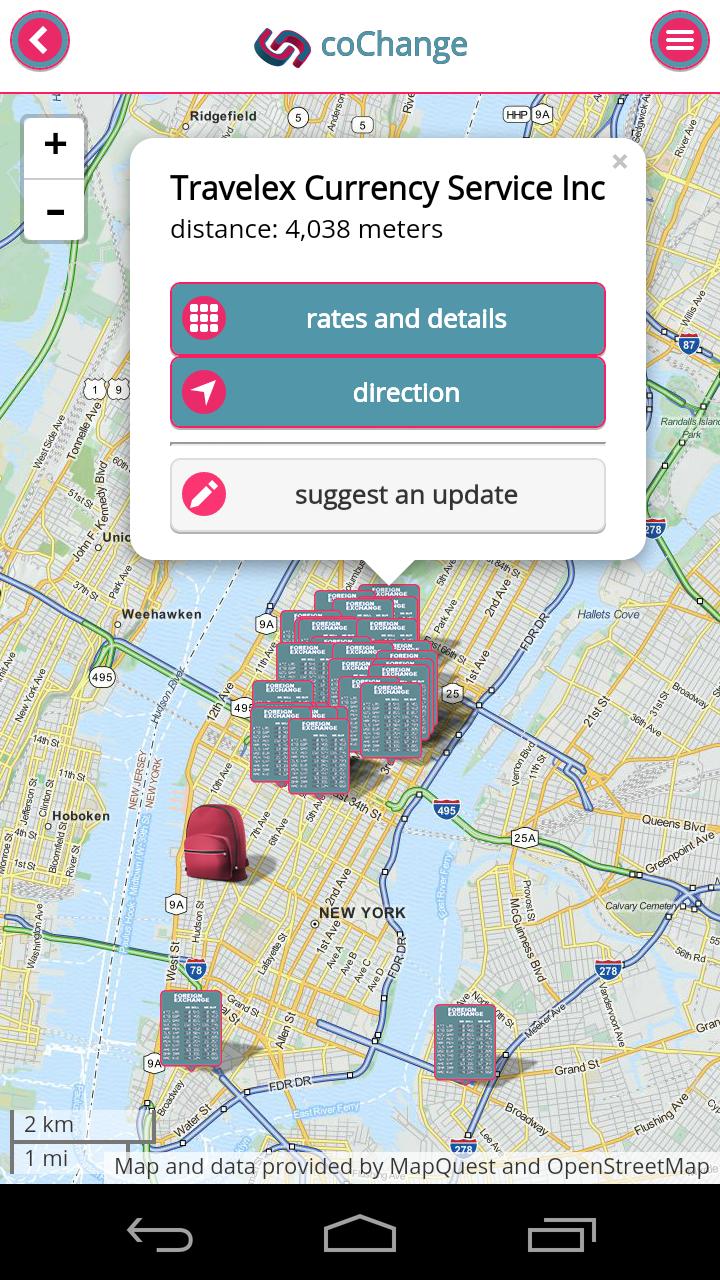Image resolution: width=720 pixels, height=1280 pixels.
Task: Select the foreign exchange marker near Grand St
Action: [465, 1042]
